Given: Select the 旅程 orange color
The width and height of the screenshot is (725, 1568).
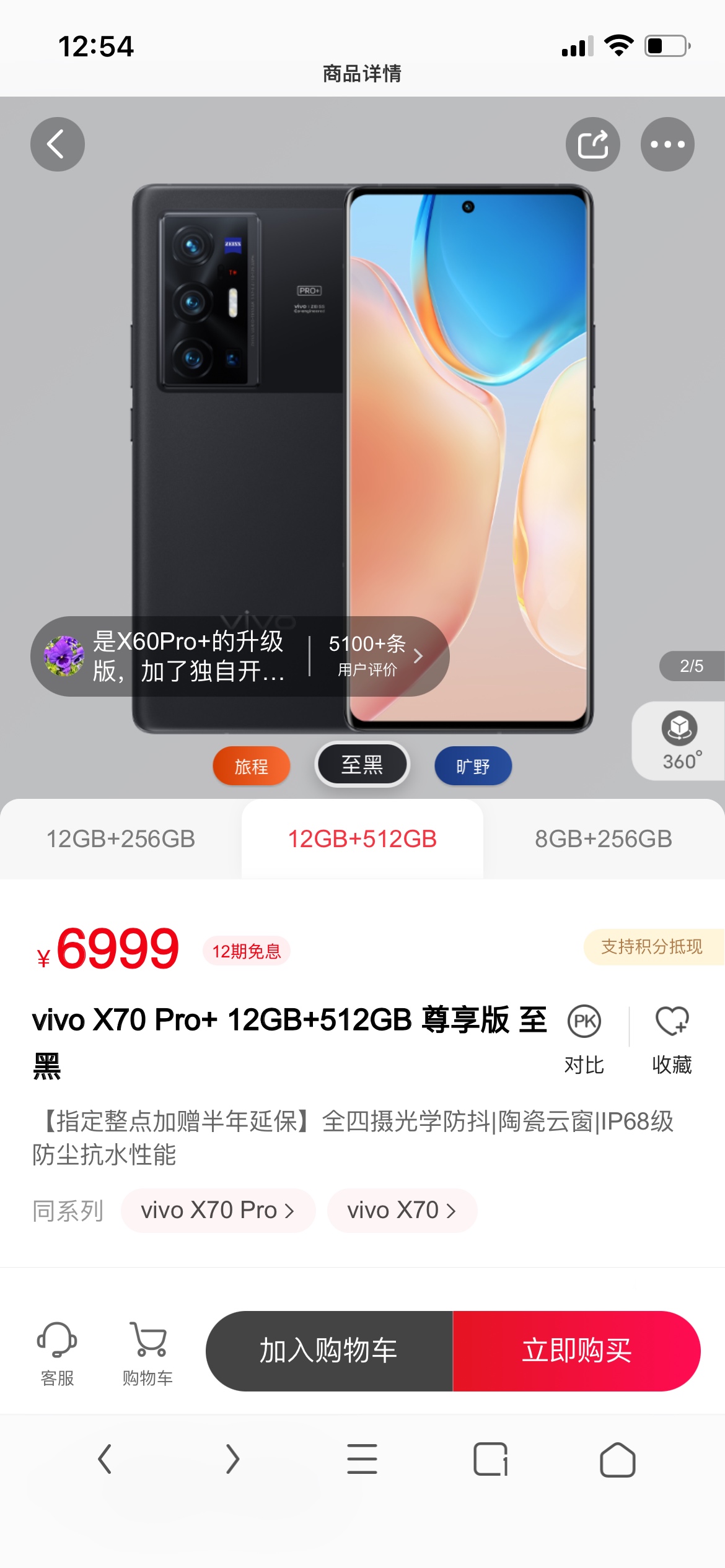Looking at the screenshot, I should [252, 766].
